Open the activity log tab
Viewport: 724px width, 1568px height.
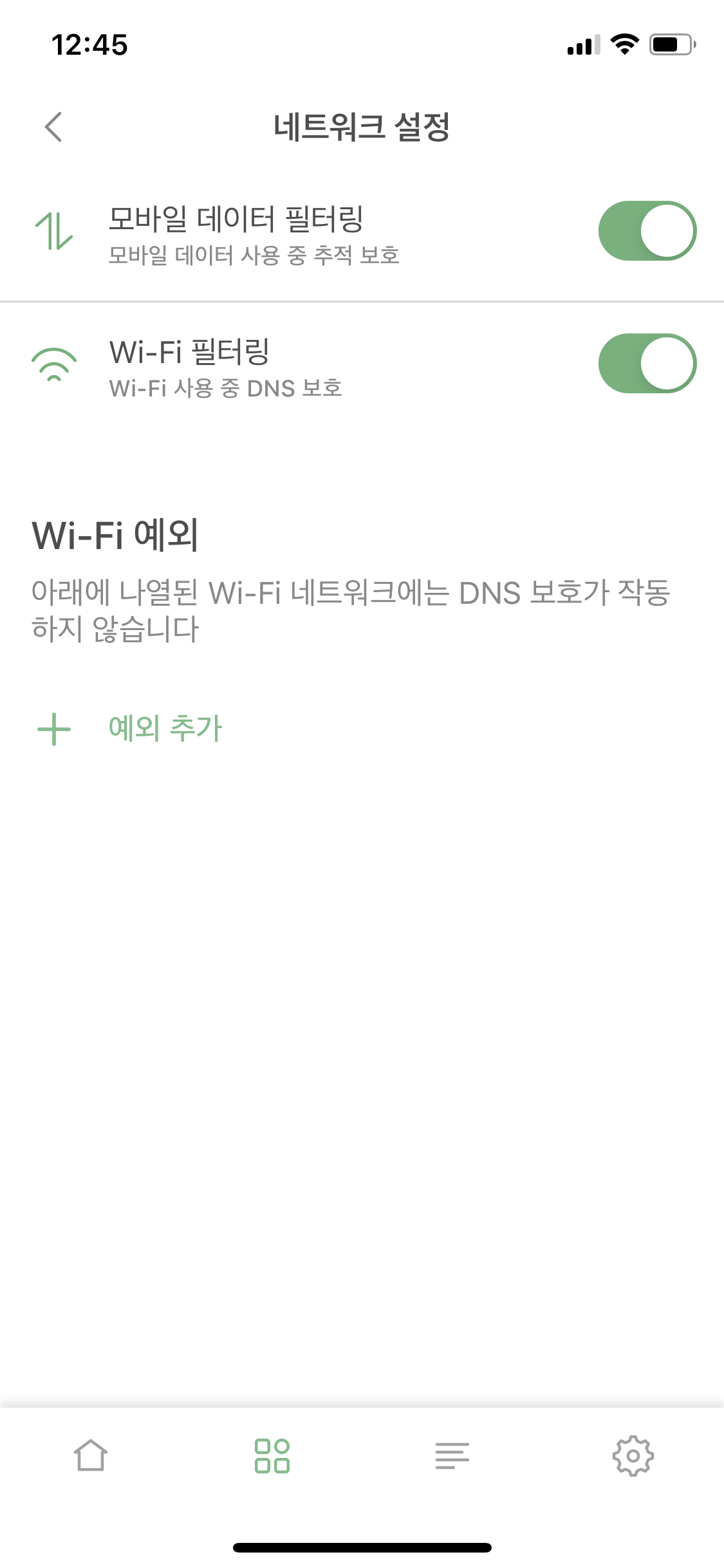point(452,1455)
